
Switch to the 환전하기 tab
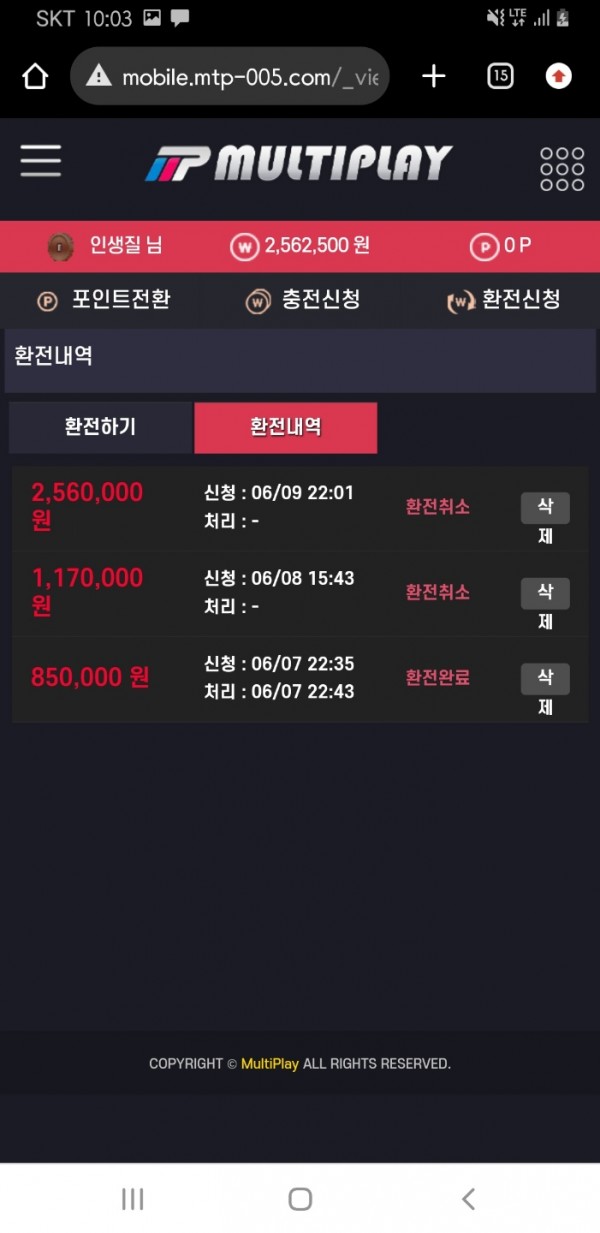point(100,427)
